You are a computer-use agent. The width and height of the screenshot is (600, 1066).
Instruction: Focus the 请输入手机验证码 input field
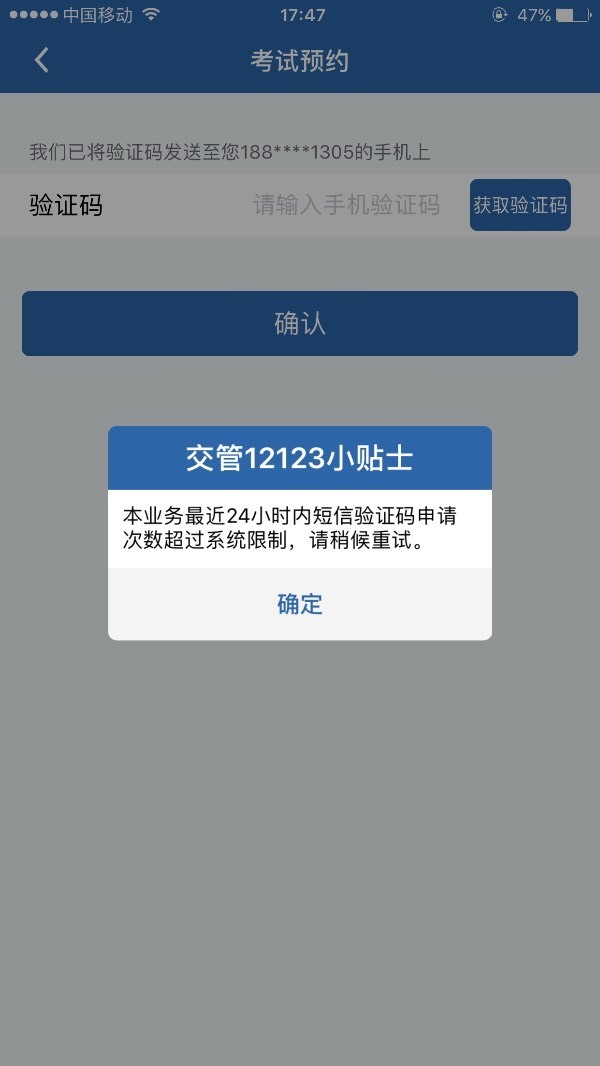pyautogui.click(x=346, y=206)
